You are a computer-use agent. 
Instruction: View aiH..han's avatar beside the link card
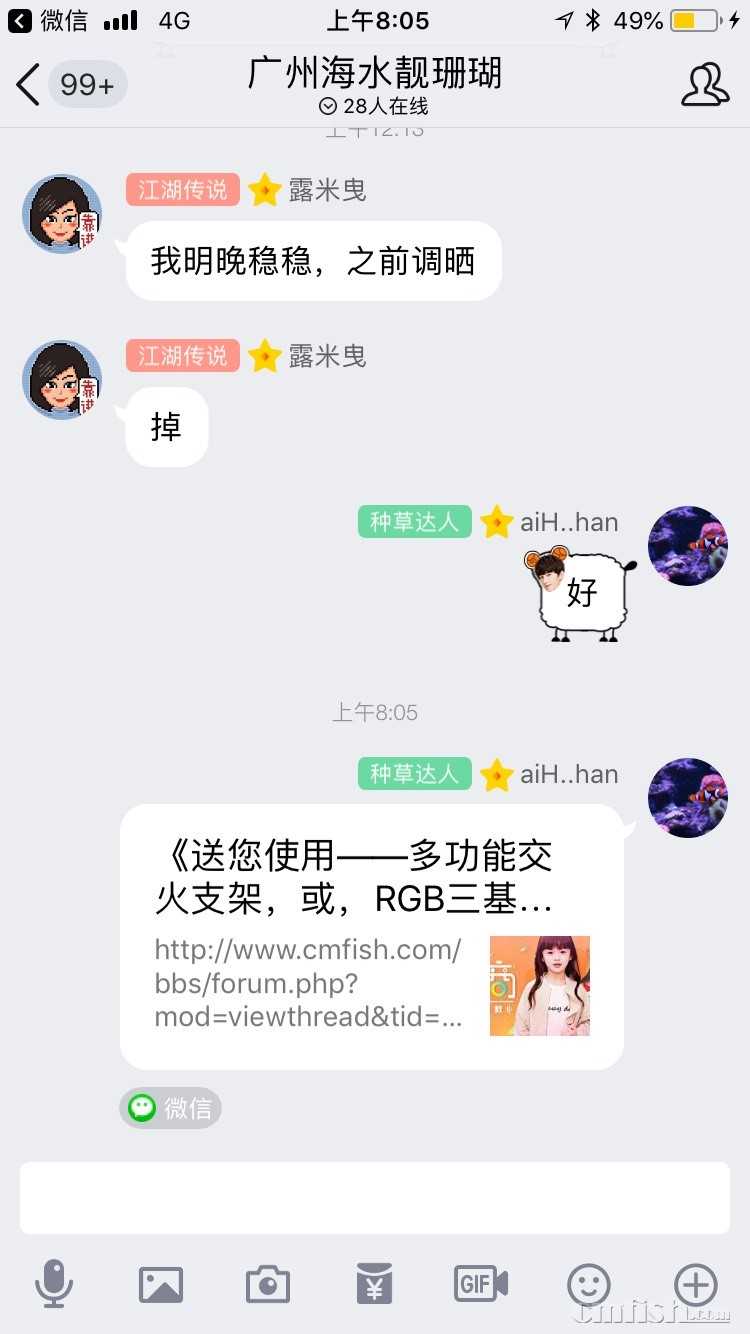pos(687,797)
